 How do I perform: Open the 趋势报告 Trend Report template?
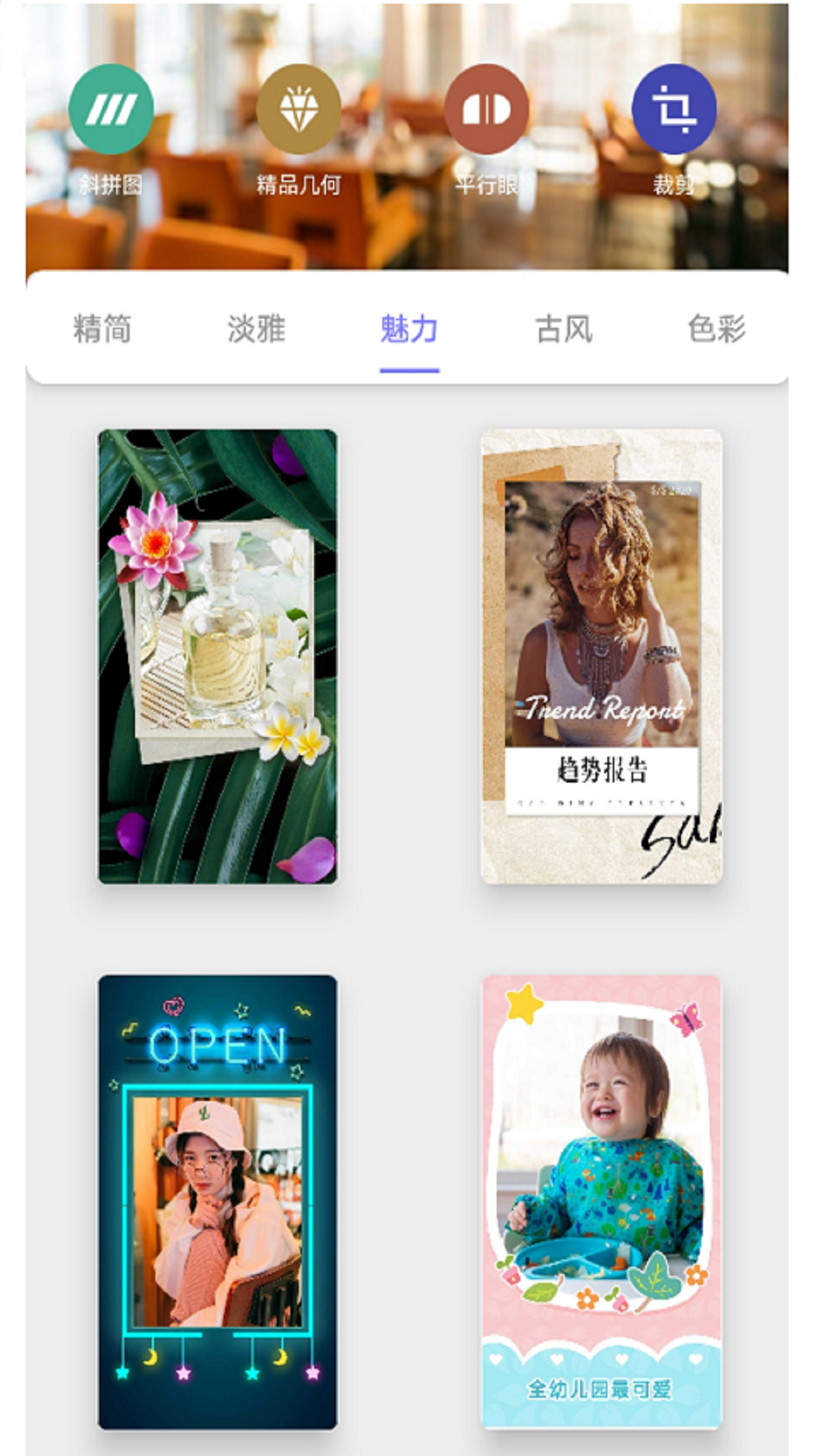(x=601, y=656)
